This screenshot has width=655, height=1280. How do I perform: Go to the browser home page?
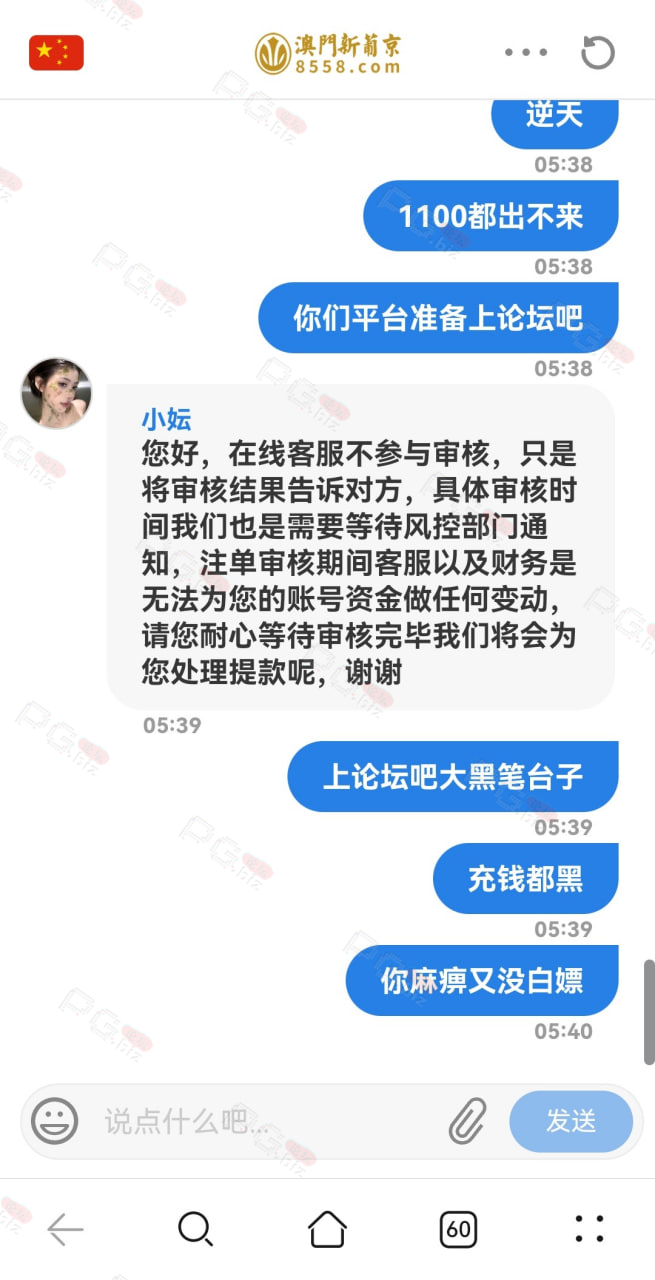(x=327, y=1229)
